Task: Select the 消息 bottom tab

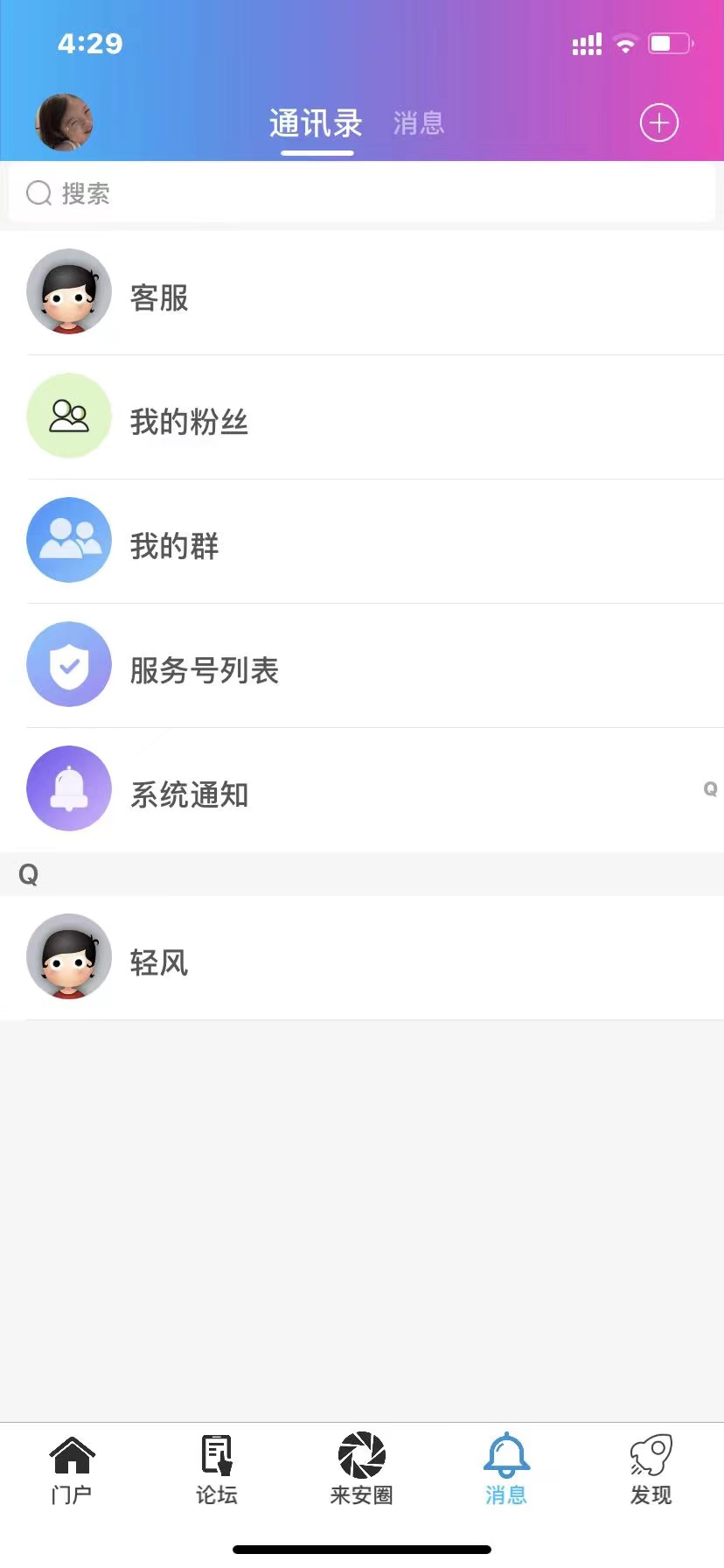Action: click(506, 1470)
